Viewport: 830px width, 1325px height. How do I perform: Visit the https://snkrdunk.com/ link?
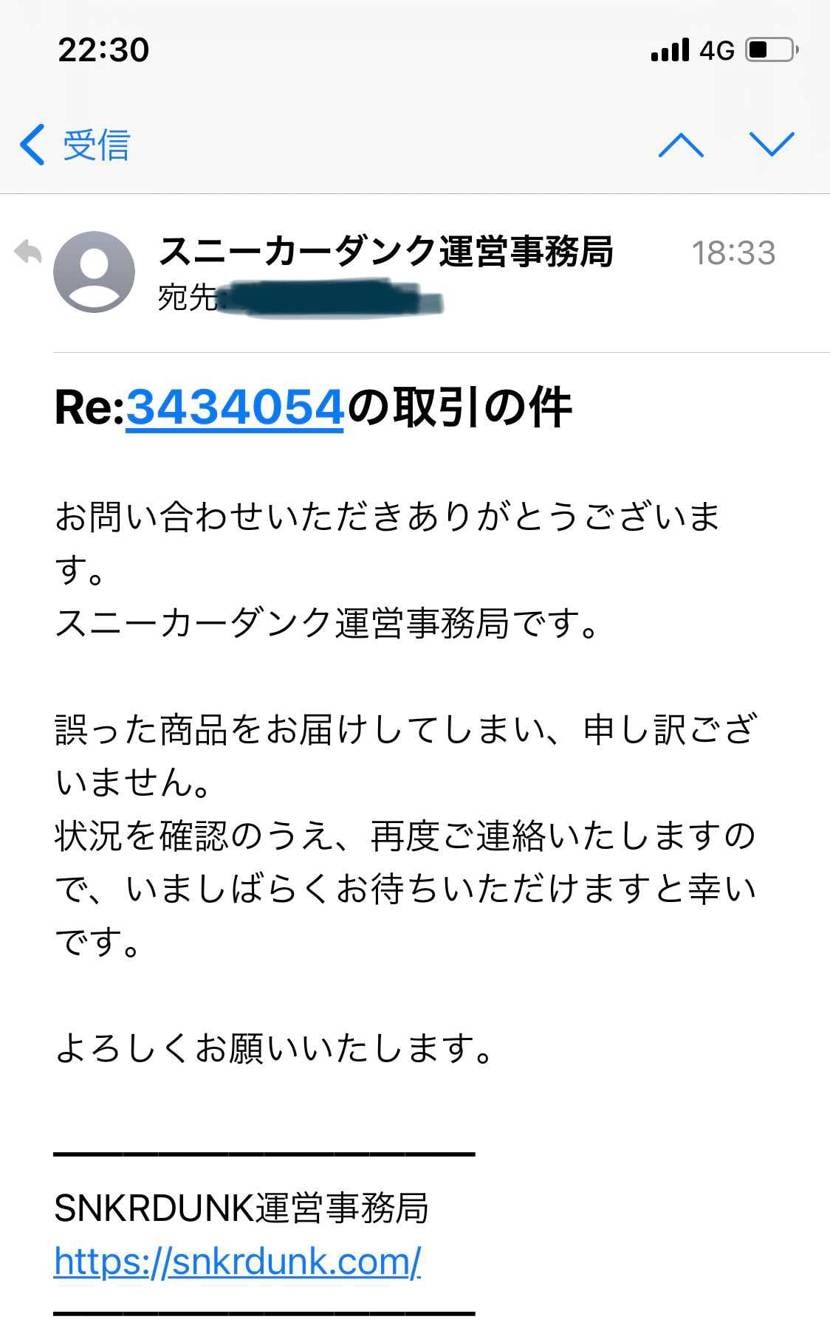click(238, 1262)
